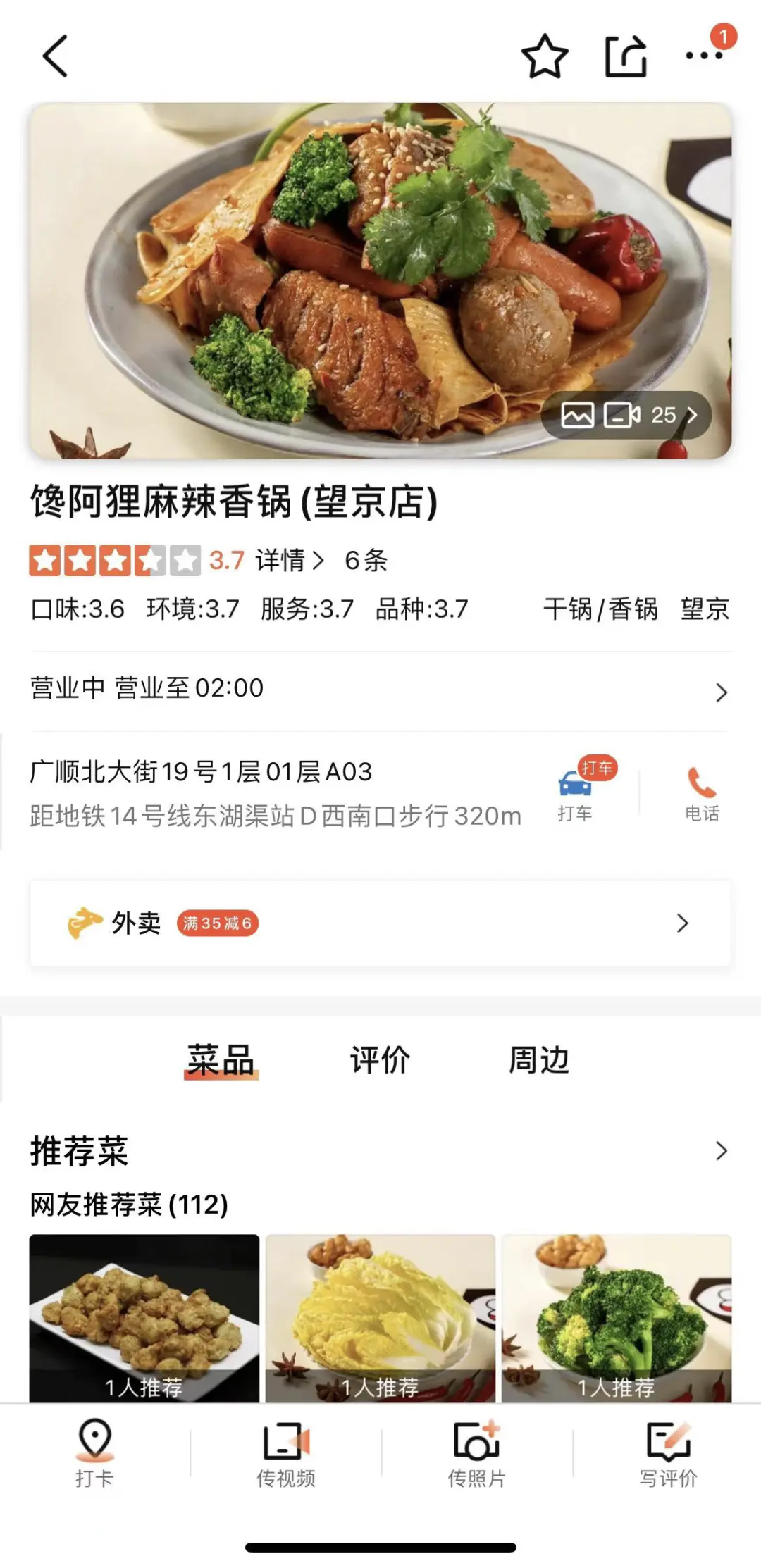Open 外卖 delivery with 满35减6
The height and width of the screenshot is (1568, 761).
(x=379, y=923)
